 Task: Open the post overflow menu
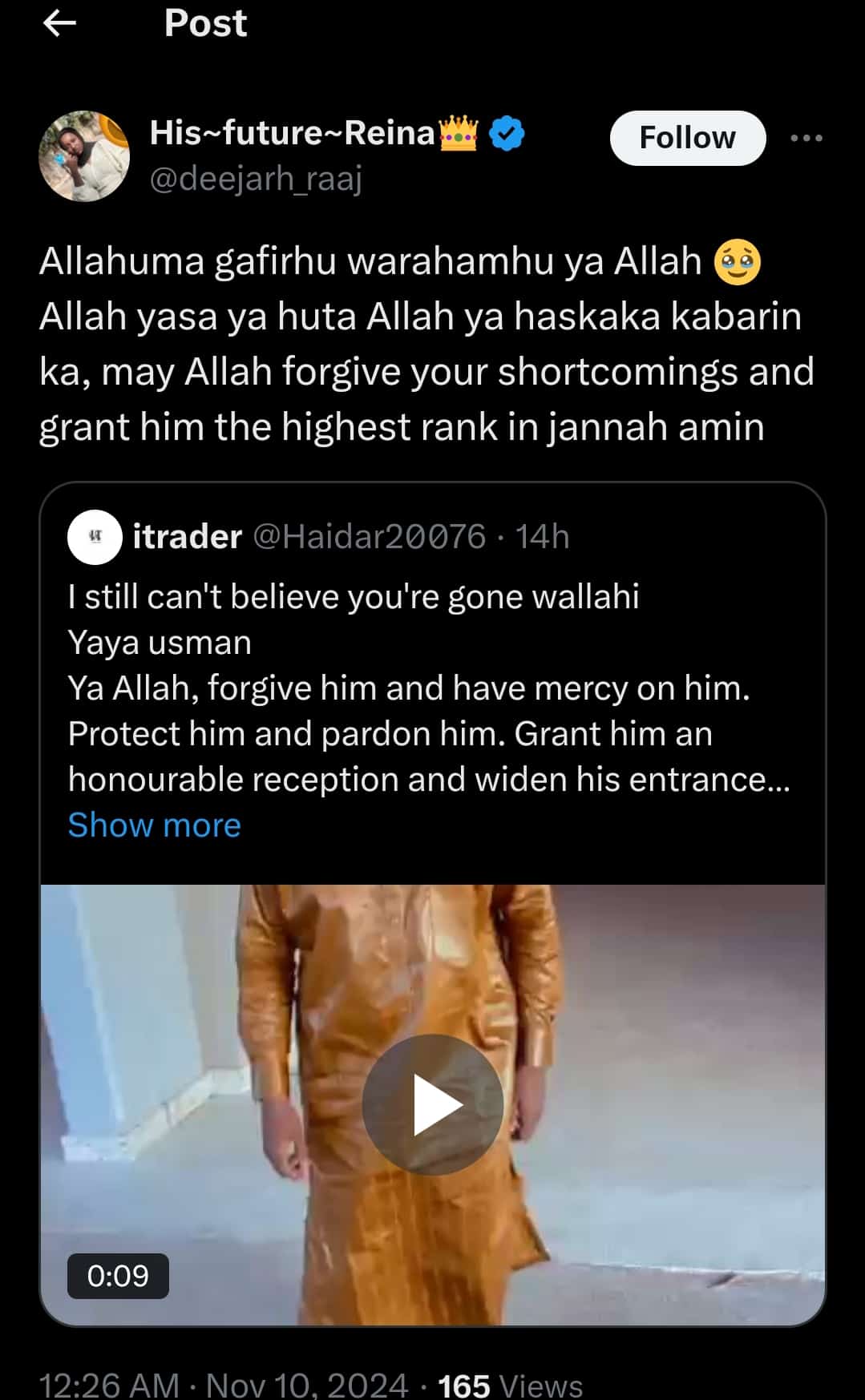[x=806, y=138]
